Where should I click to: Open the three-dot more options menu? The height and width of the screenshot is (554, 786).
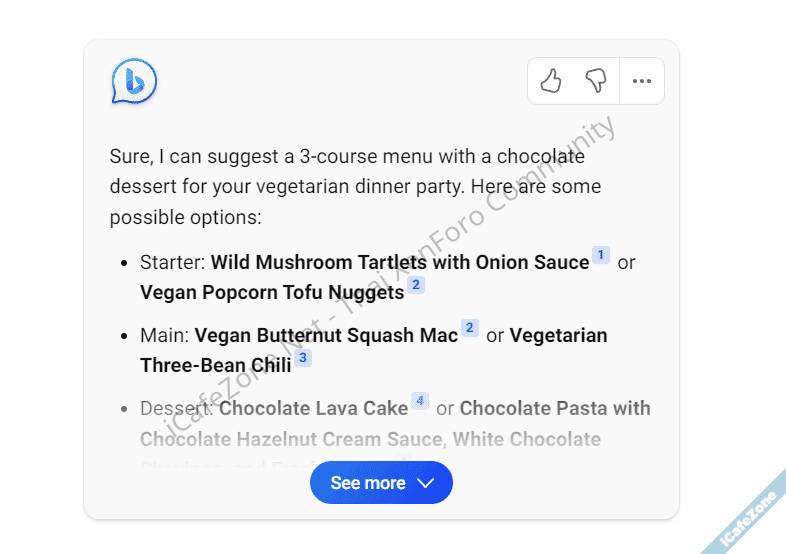[642, 81]
